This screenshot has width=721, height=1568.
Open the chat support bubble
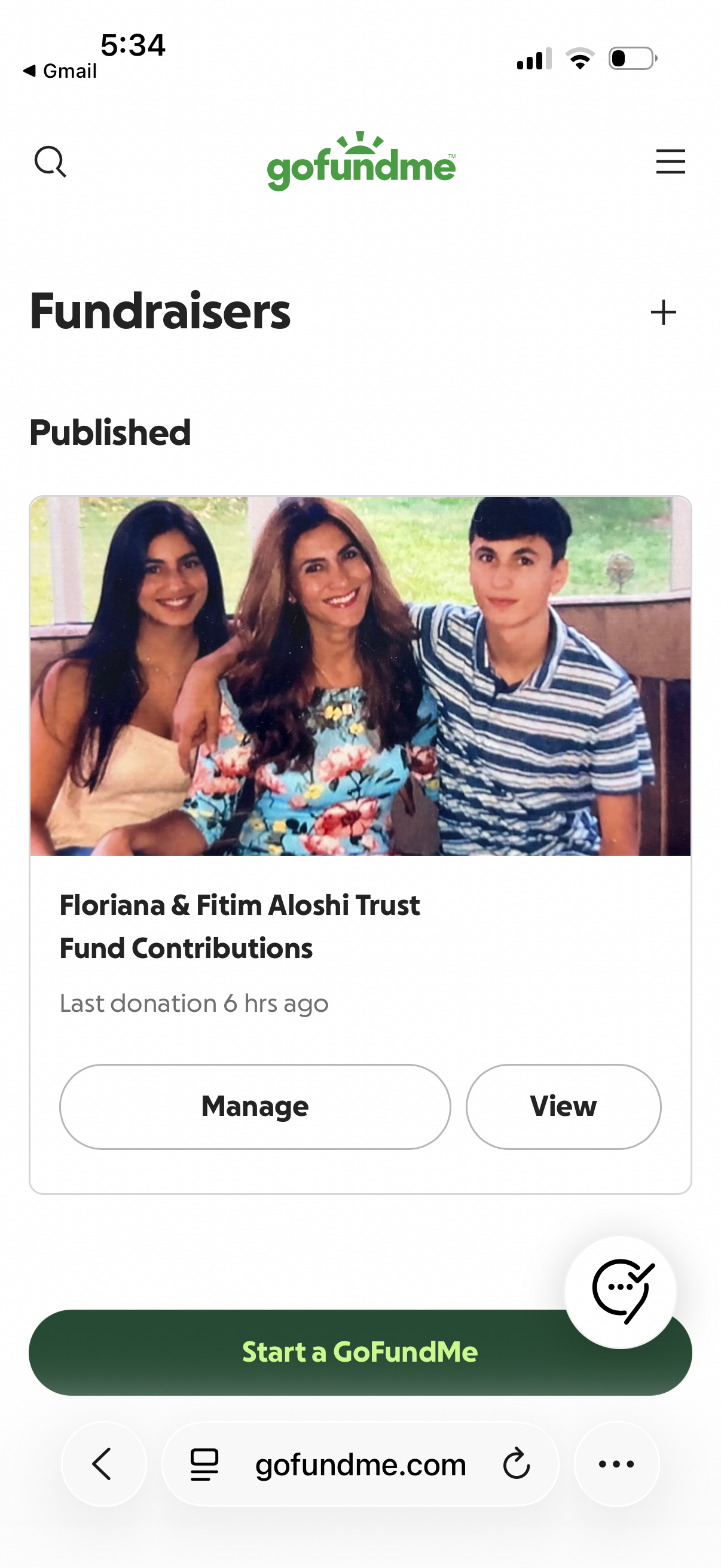coord(621,1291)
